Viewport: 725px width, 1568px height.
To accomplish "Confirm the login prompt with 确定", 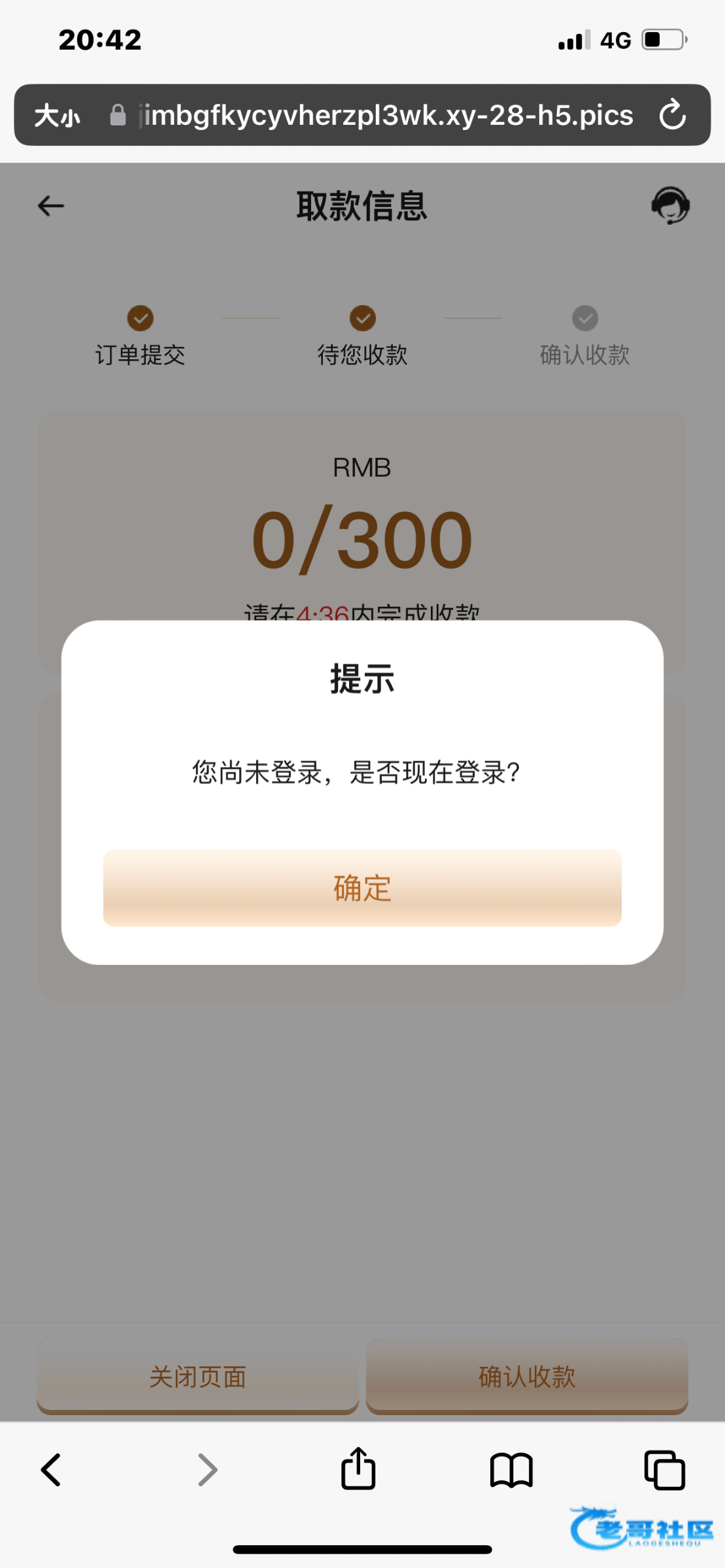I will point(362,888).
